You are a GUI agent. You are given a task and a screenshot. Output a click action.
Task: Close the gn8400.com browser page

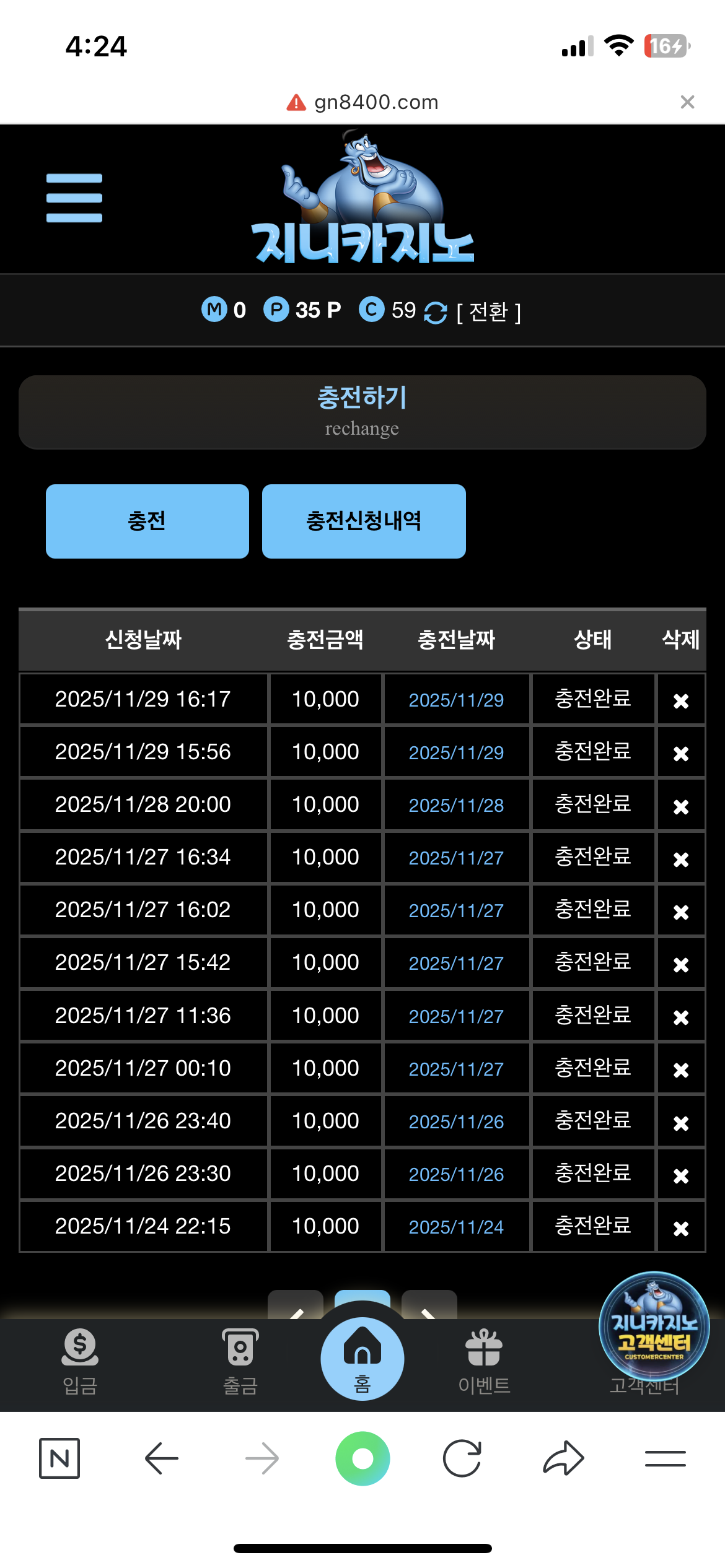point(687,102)
